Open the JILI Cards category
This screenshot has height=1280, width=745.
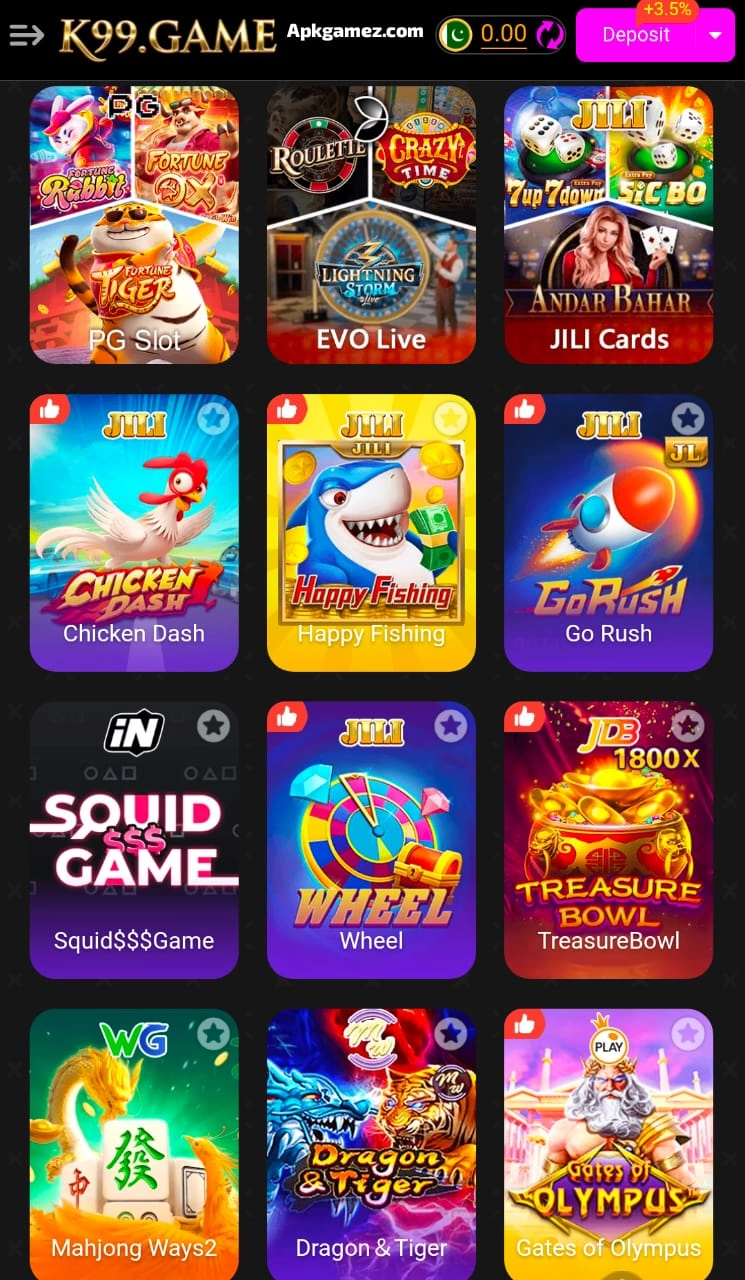click(x=608, y=225)
